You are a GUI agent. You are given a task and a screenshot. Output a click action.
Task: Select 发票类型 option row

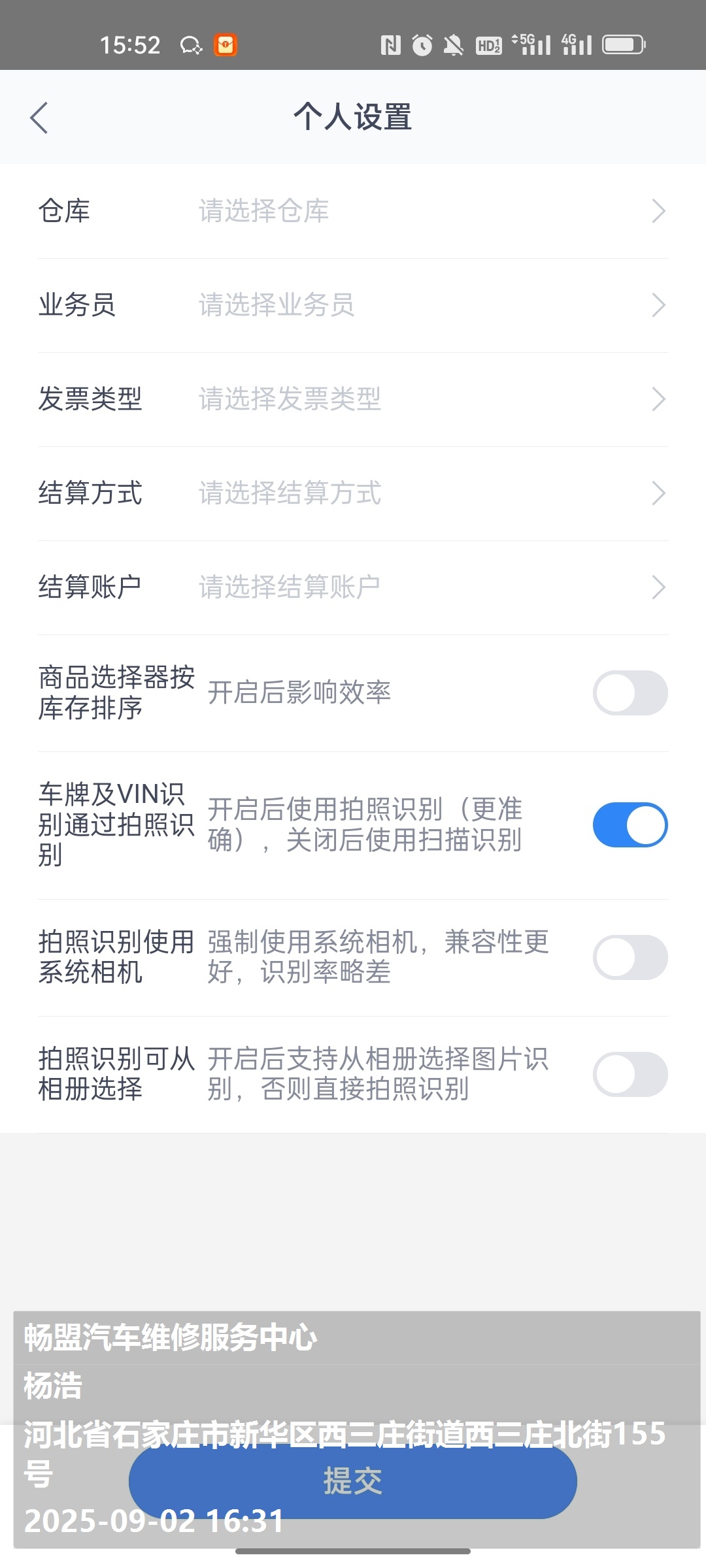pos(353,399)
